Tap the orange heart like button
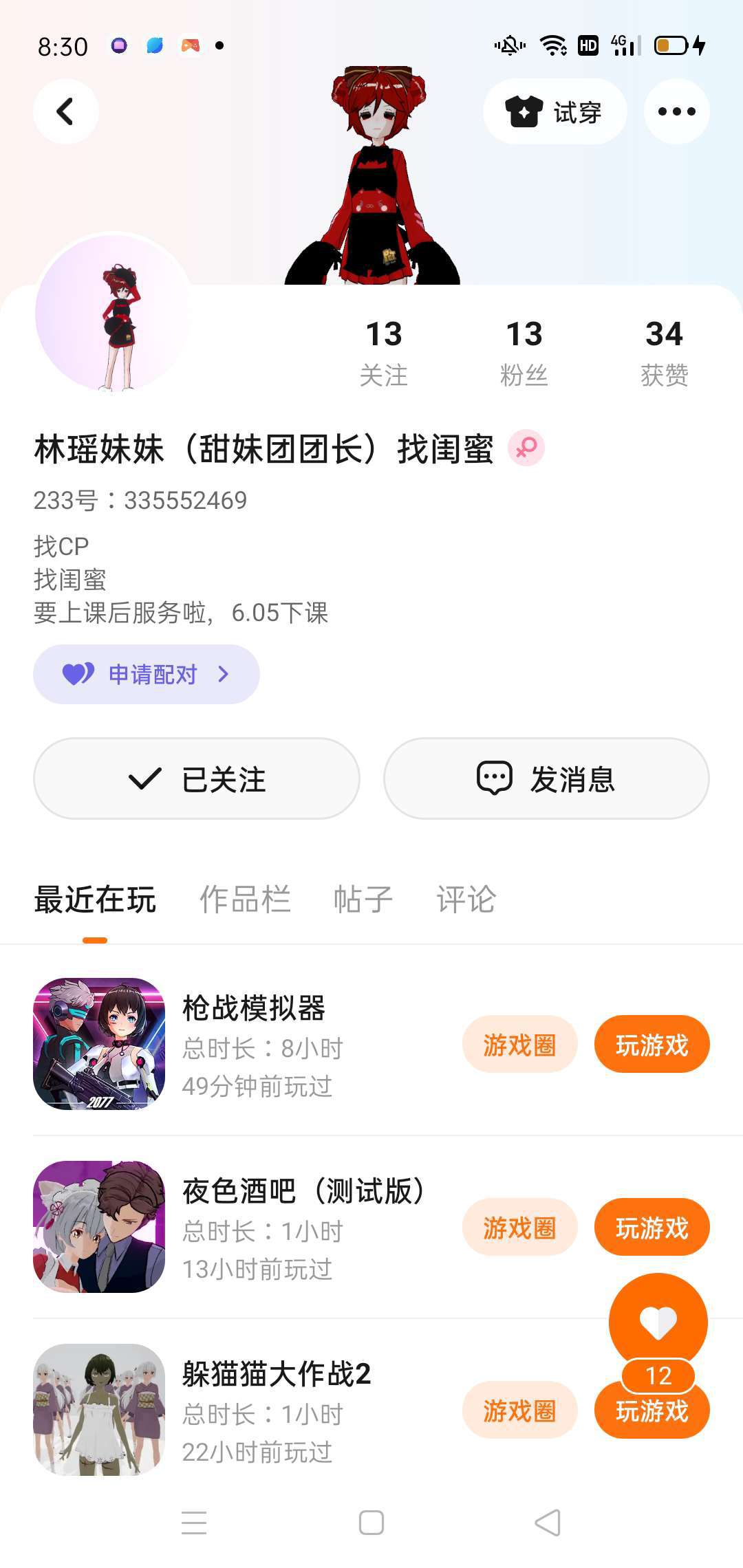The image size is (743, 1568). coord(658,1322)
